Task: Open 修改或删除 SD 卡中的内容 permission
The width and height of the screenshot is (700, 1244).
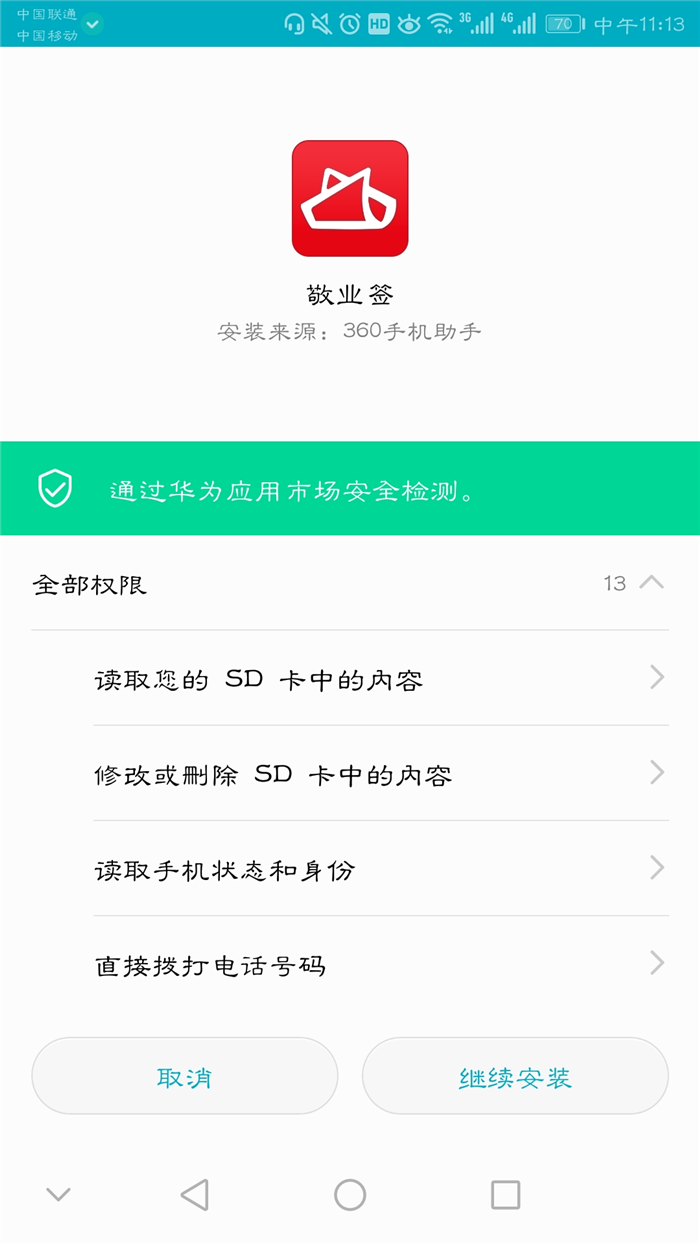Action: pos(381,773)
